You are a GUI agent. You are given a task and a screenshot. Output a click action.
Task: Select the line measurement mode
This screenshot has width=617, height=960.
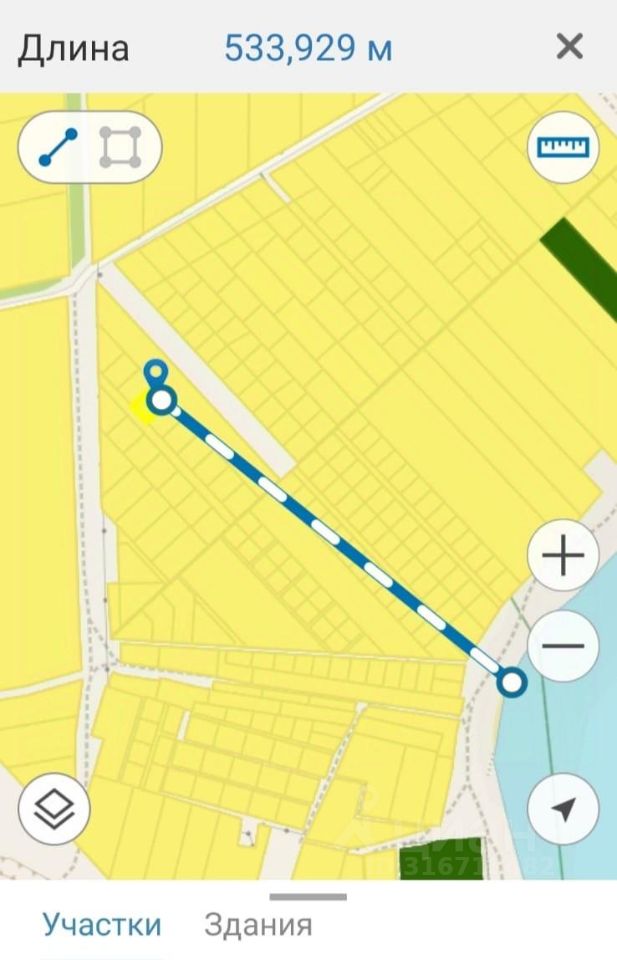coord(58,148)
